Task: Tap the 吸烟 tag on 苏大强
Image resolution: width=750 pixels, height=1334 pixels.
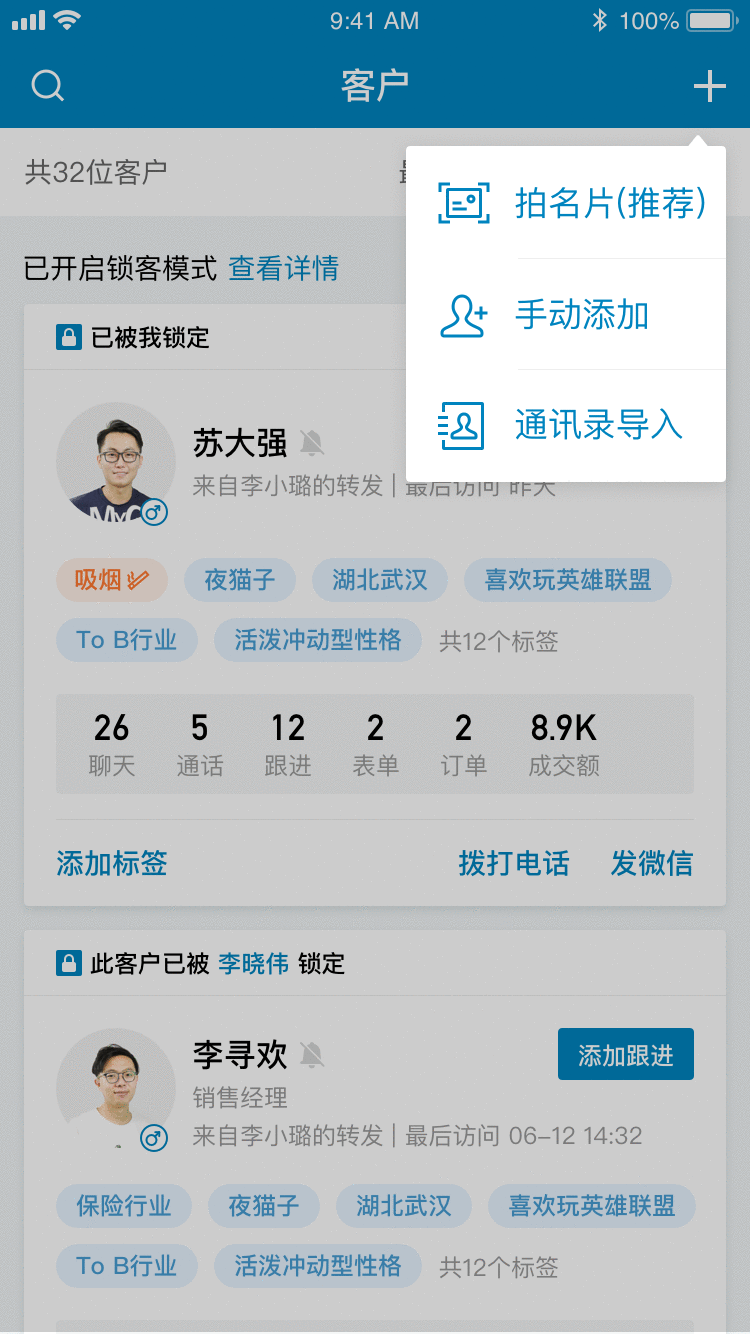Action: click(111, 579)
